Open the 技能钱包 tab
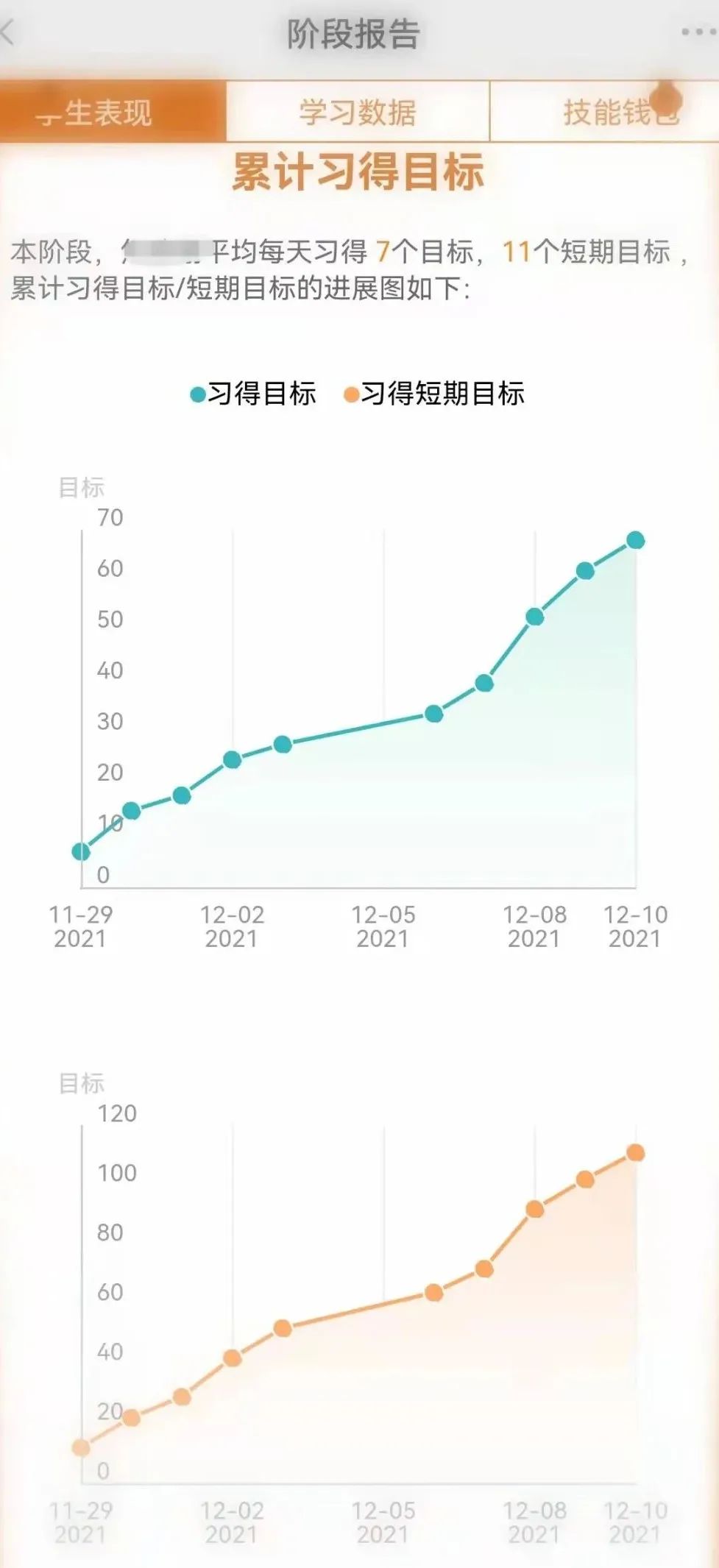Screen dimensions: 719x1568 pyautogui.click(x=605, y=112)
